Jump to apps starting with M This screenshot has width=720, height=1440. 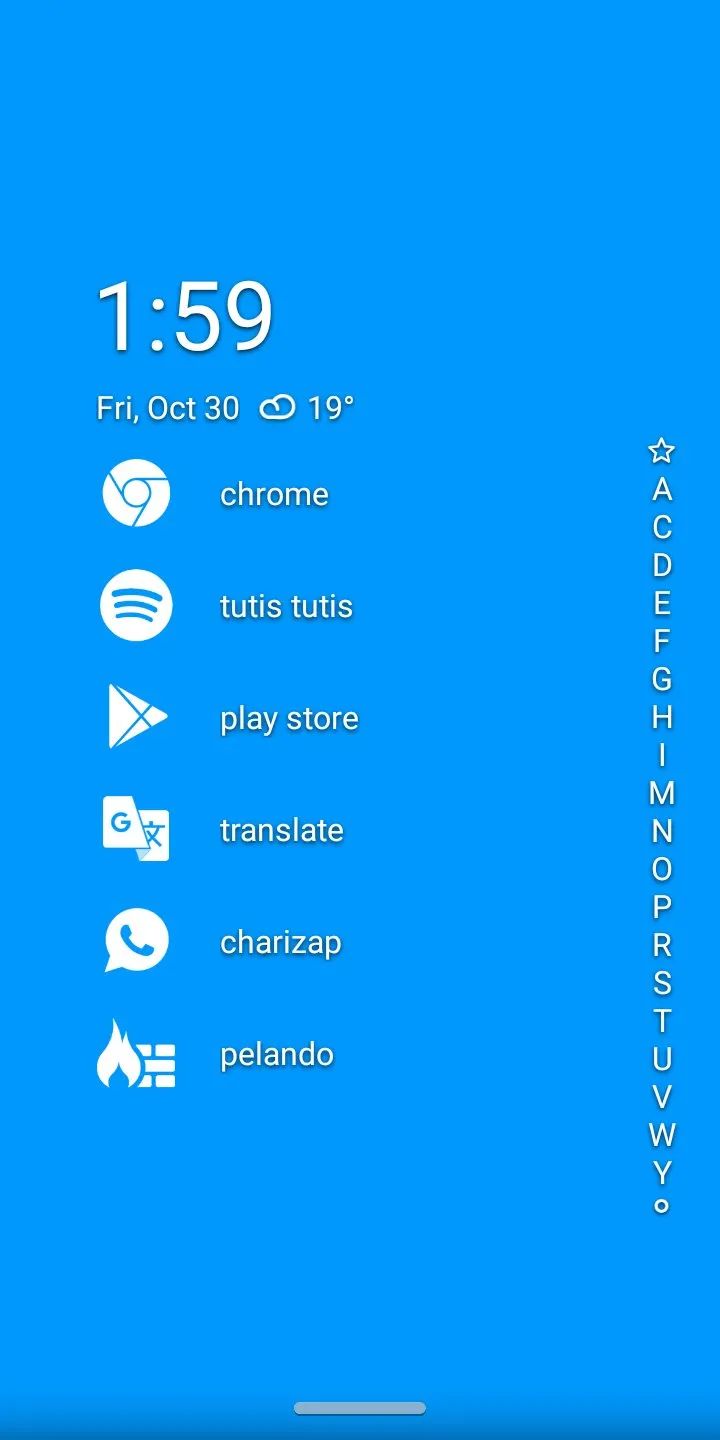click(x=661, y=794)
